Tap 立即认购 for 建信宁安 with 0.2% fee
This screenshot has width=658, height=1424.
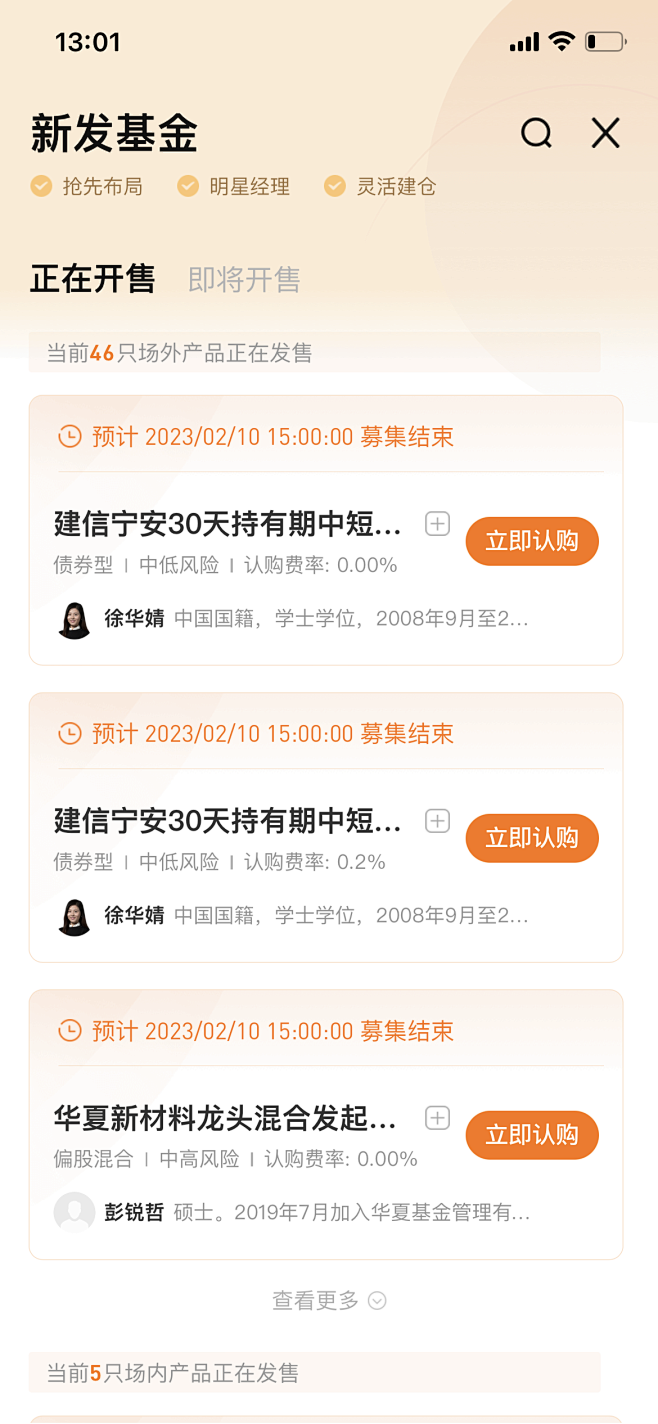point(532,838)
